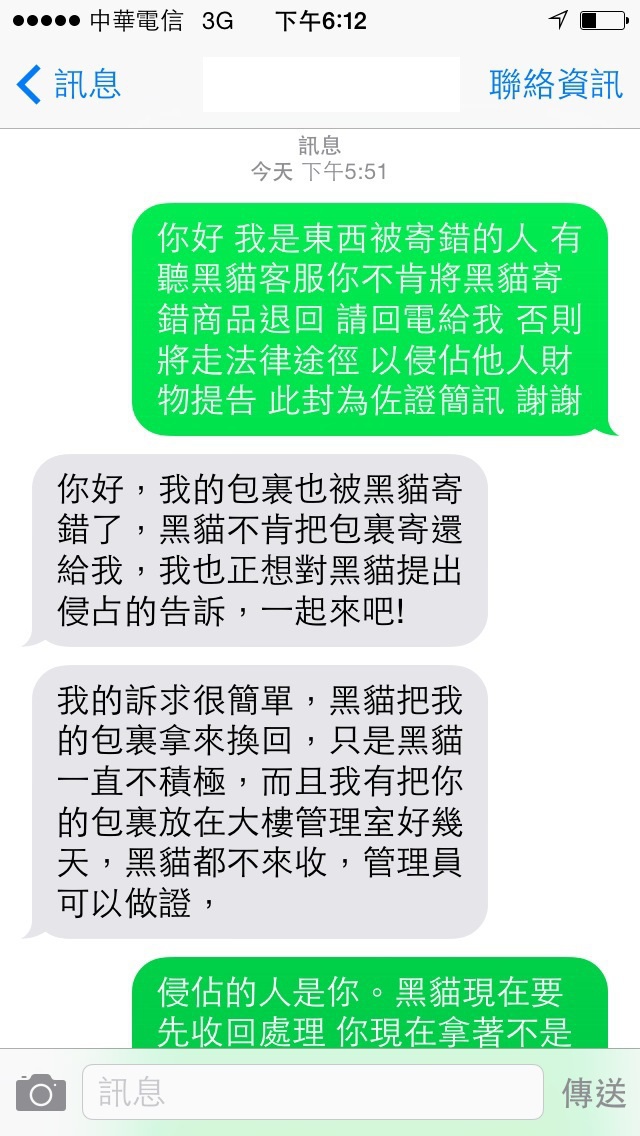Open 聯絡資訊 contact details
640x1136 pixels.
(555, 84)
